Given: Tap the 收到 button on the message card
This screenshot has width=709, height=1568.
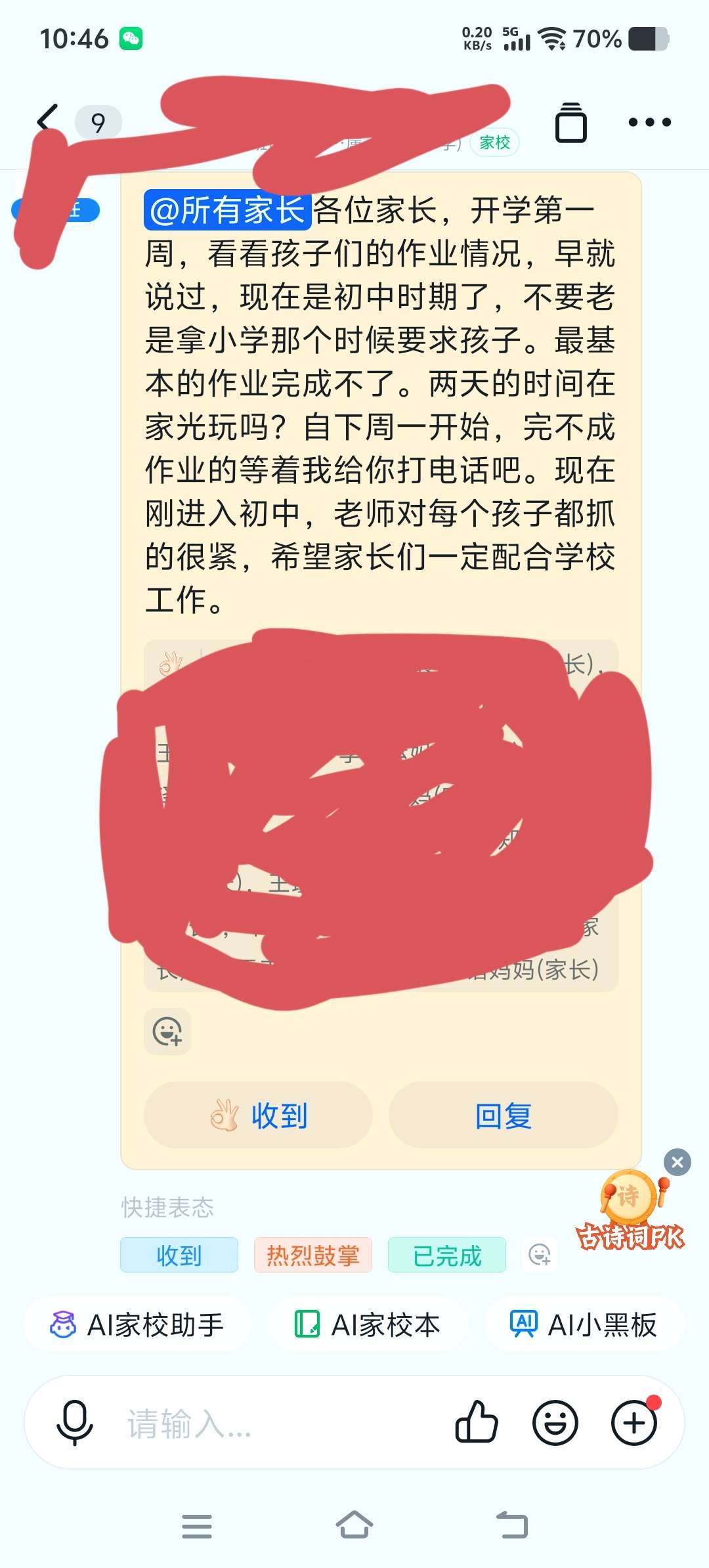Looking at the screenshot, I should tap(258, 1115).
